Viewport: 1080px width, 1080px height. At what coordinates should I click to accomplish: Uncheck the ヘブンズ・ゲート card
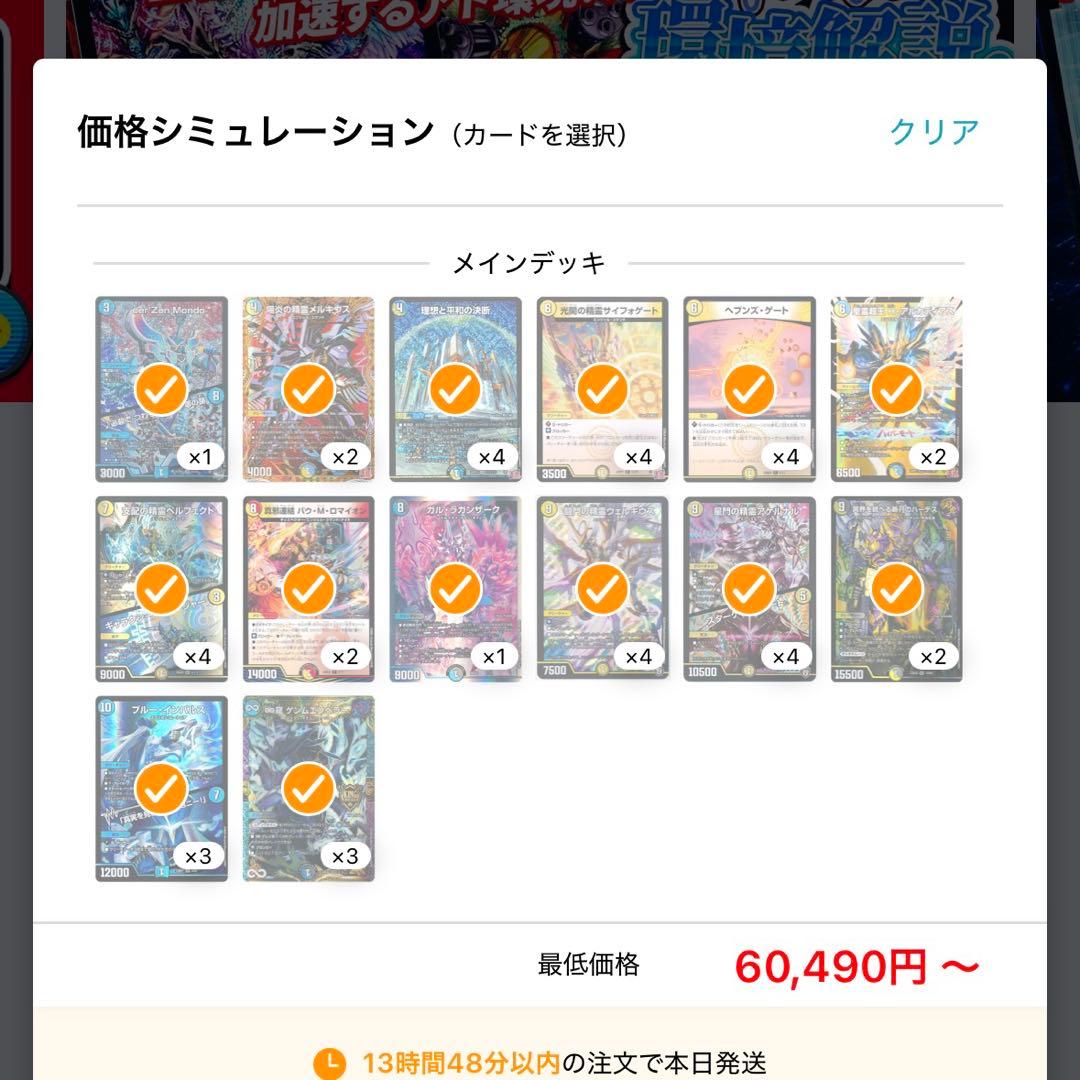(x=749, y=389)
